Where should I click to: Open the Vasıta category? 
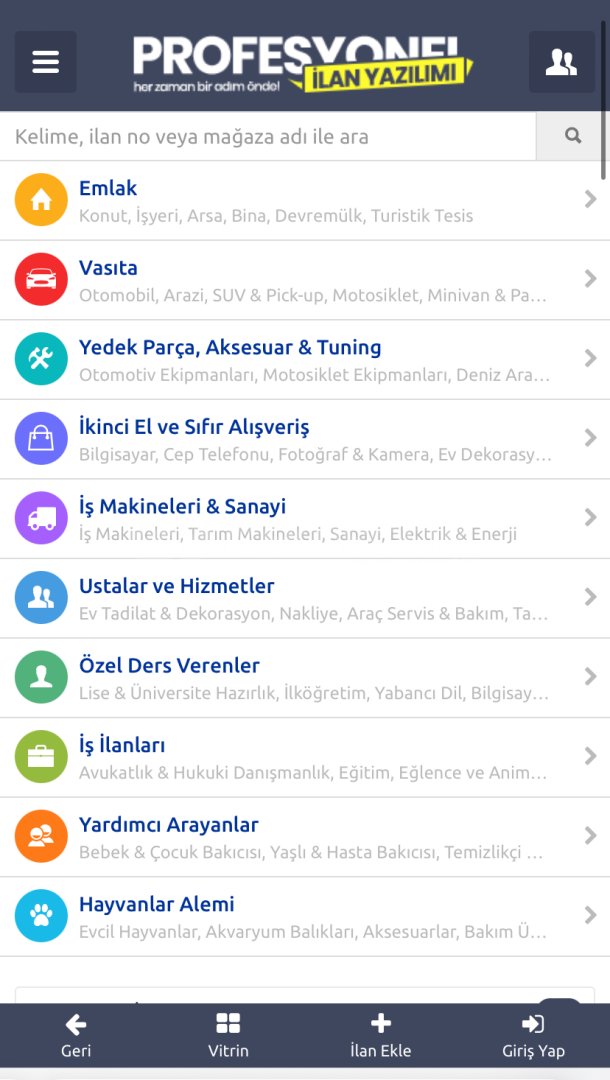pos(305,280)
